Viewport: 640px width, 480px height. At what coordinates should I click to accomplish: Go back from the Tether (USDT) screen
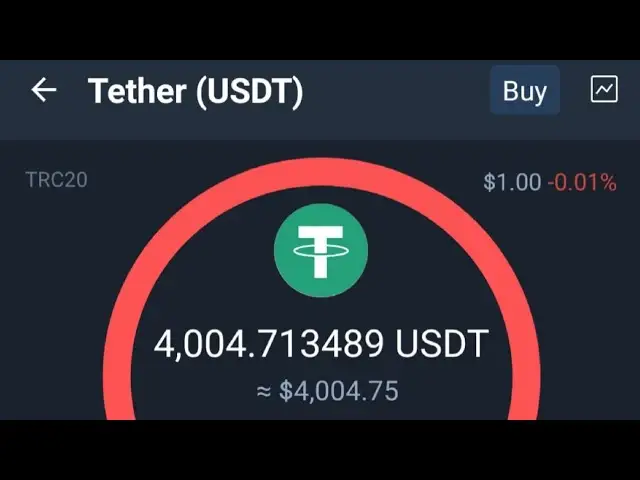click(x=44, y=90)
